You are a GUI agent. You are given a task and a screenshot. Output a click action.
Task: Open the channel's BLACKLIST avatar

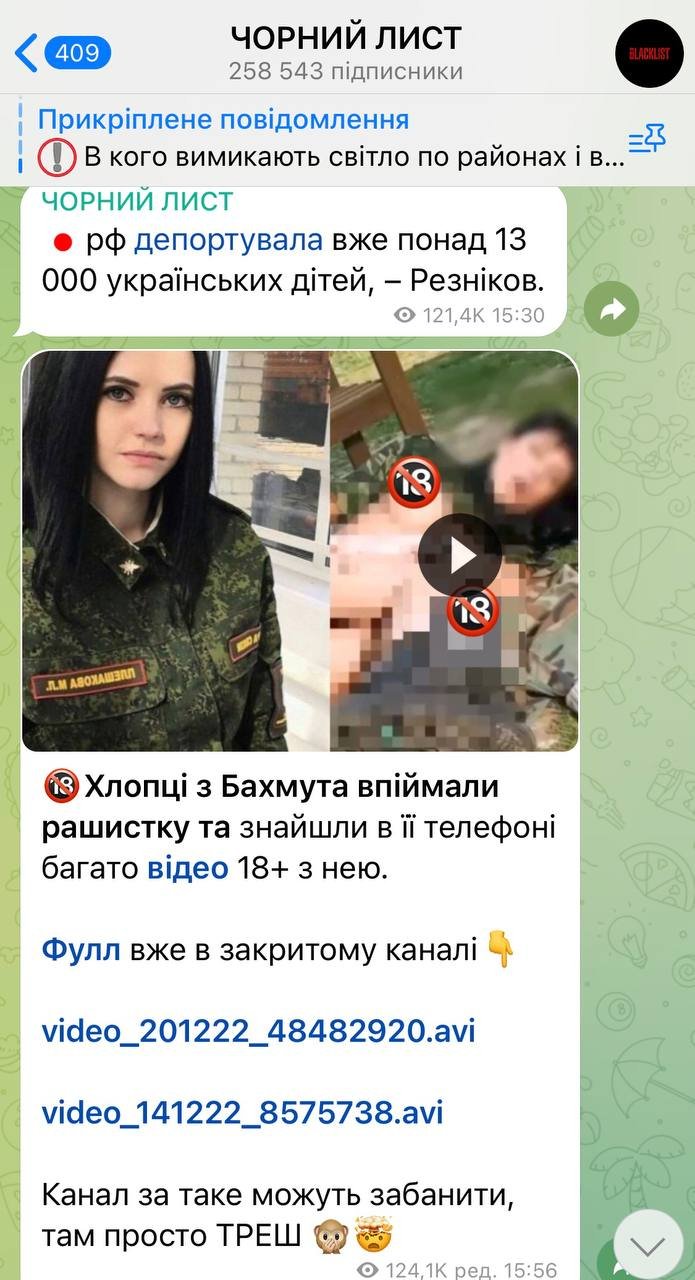pyautogui.click(x=649, y=53)
